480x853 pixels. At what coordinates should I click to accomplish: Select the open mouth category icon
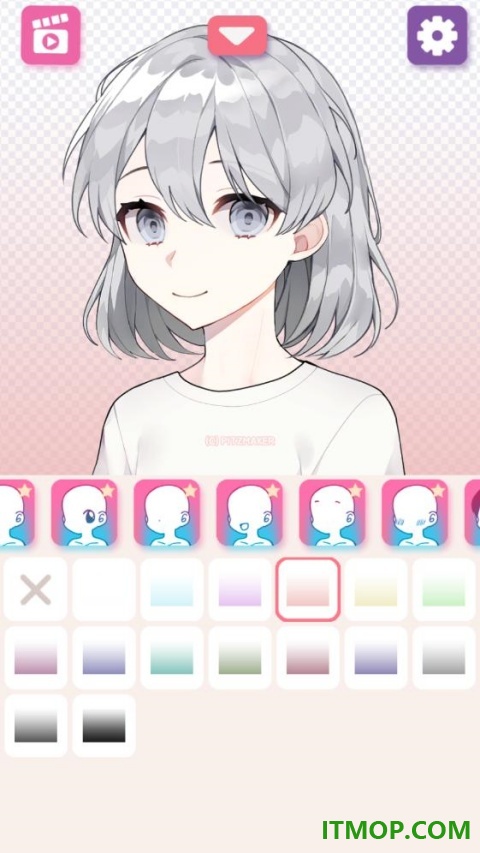(249, 512)
